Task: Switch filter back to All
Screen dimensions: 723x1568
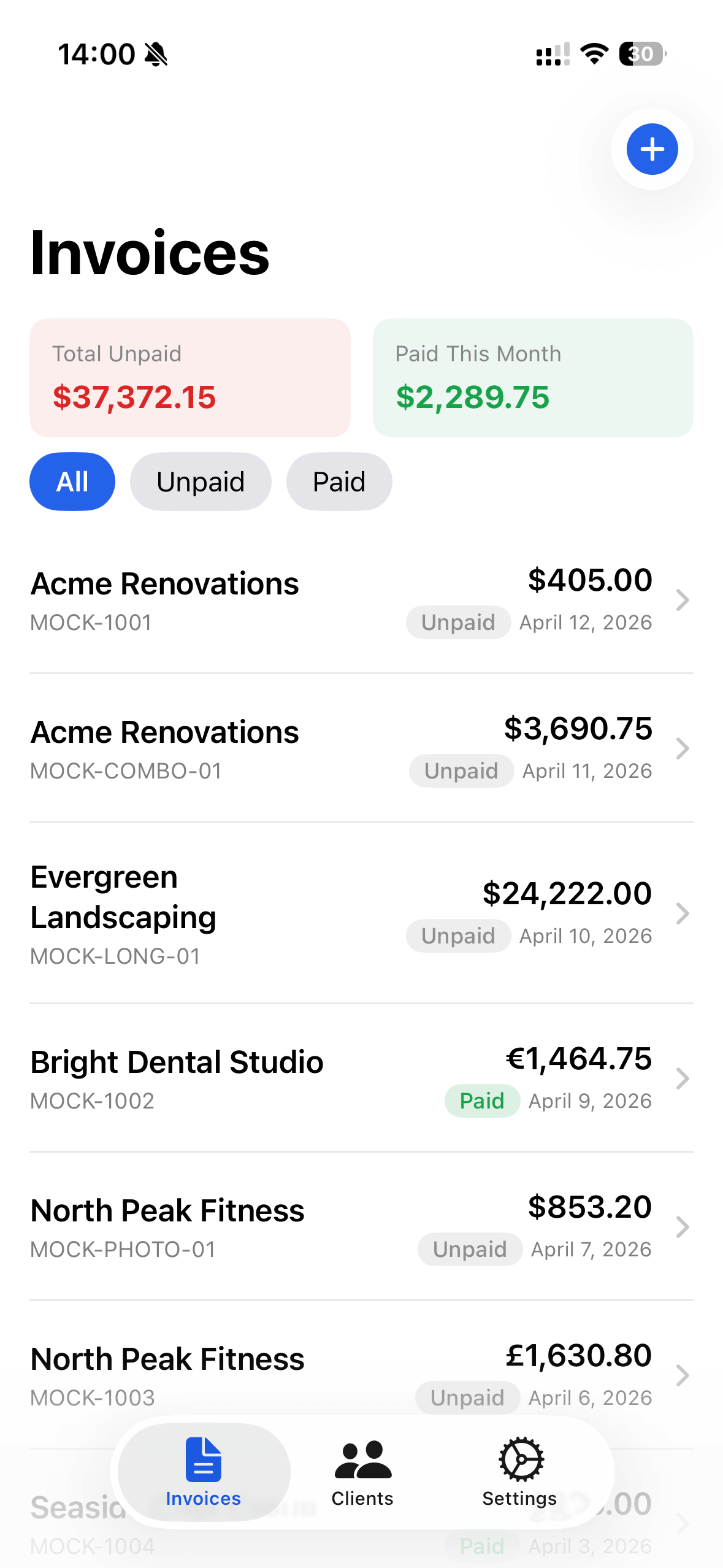Action: (72, 481)
